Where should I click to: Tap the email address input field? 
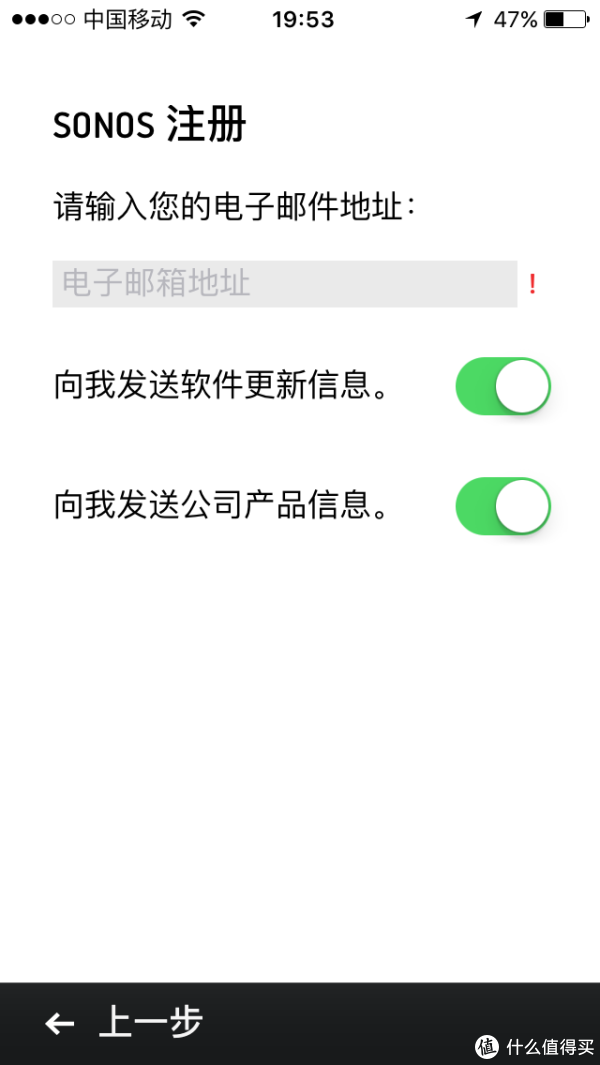coord(284,284)
